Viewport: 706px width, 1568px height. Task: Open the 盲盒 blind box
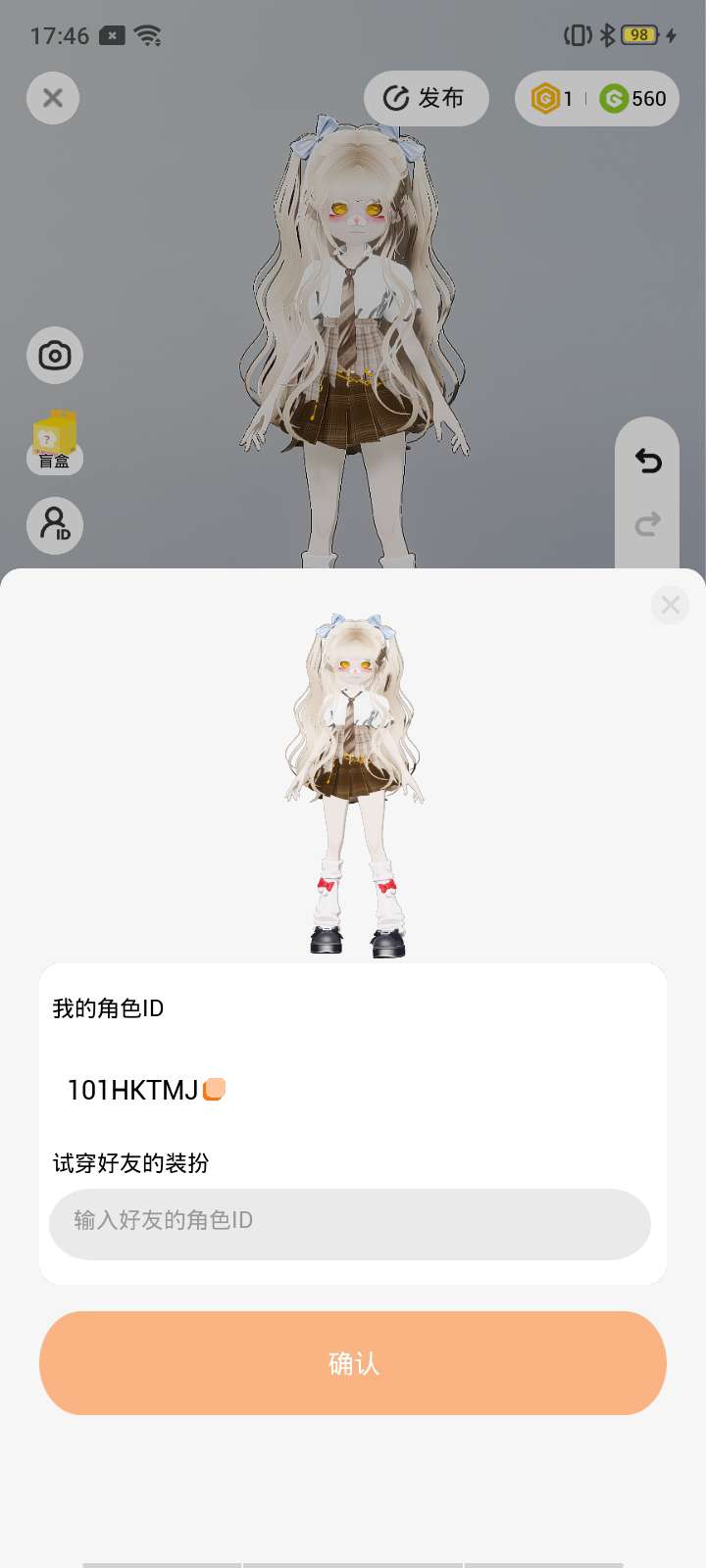(x=55, y=442)
